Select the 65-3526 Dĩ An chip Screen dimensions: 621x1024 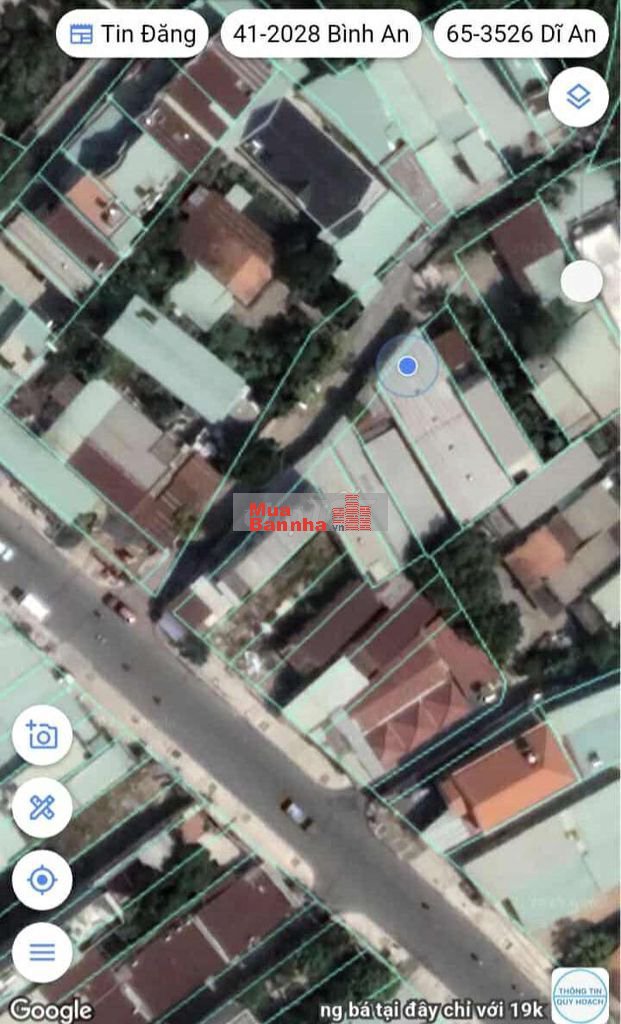pos(521,34)
